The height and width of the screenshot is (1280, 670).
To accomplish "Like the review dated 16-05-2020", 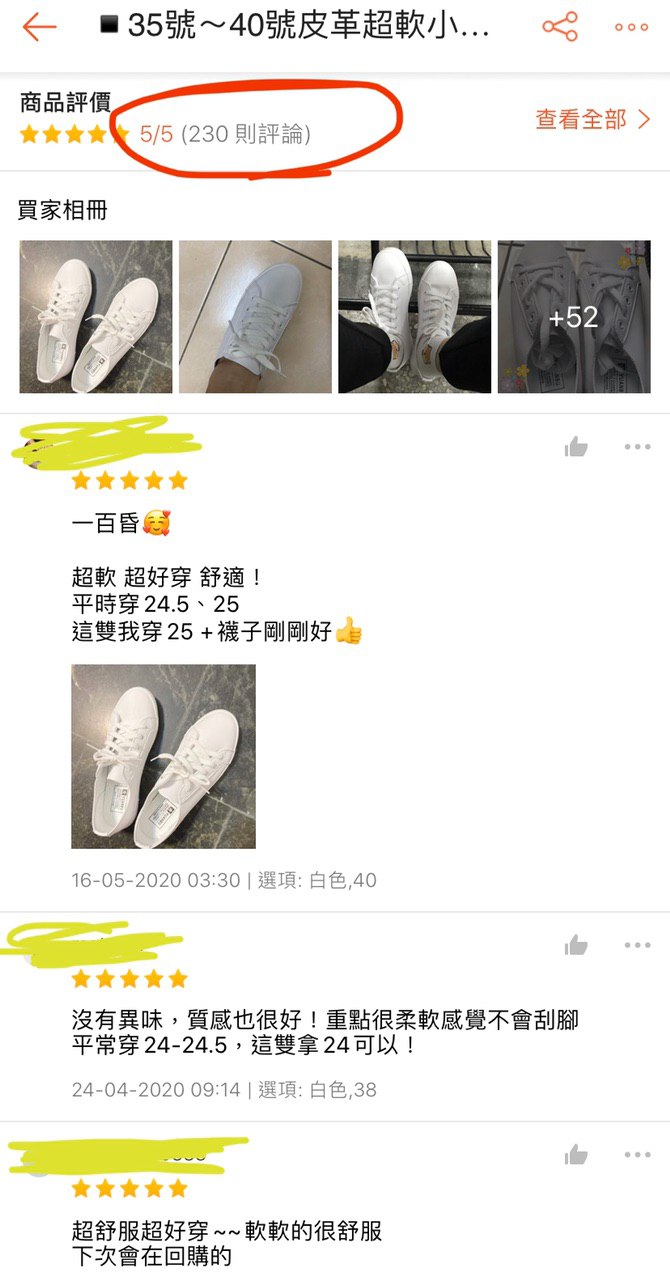I will coord(576,447).
